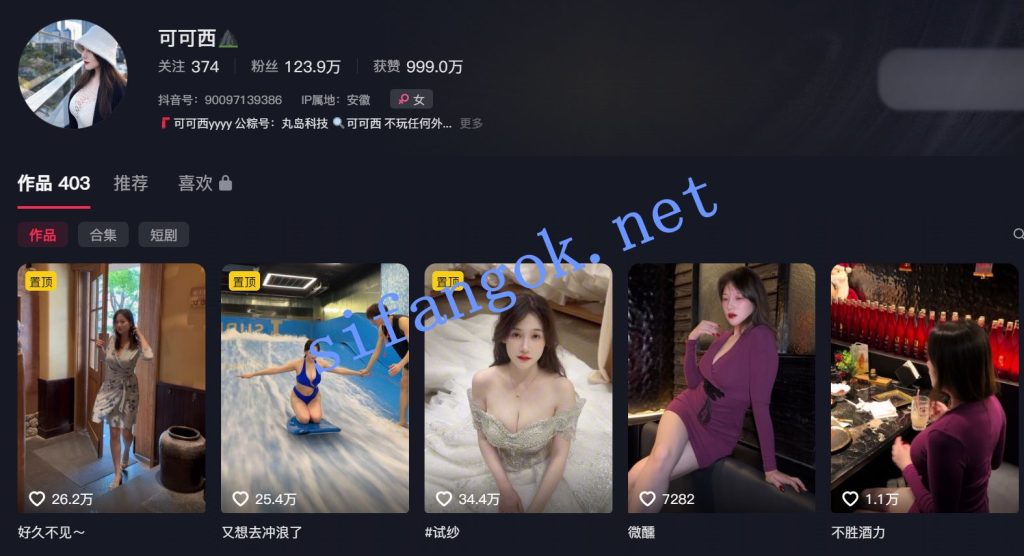Expand the bio with 更多

471,124
